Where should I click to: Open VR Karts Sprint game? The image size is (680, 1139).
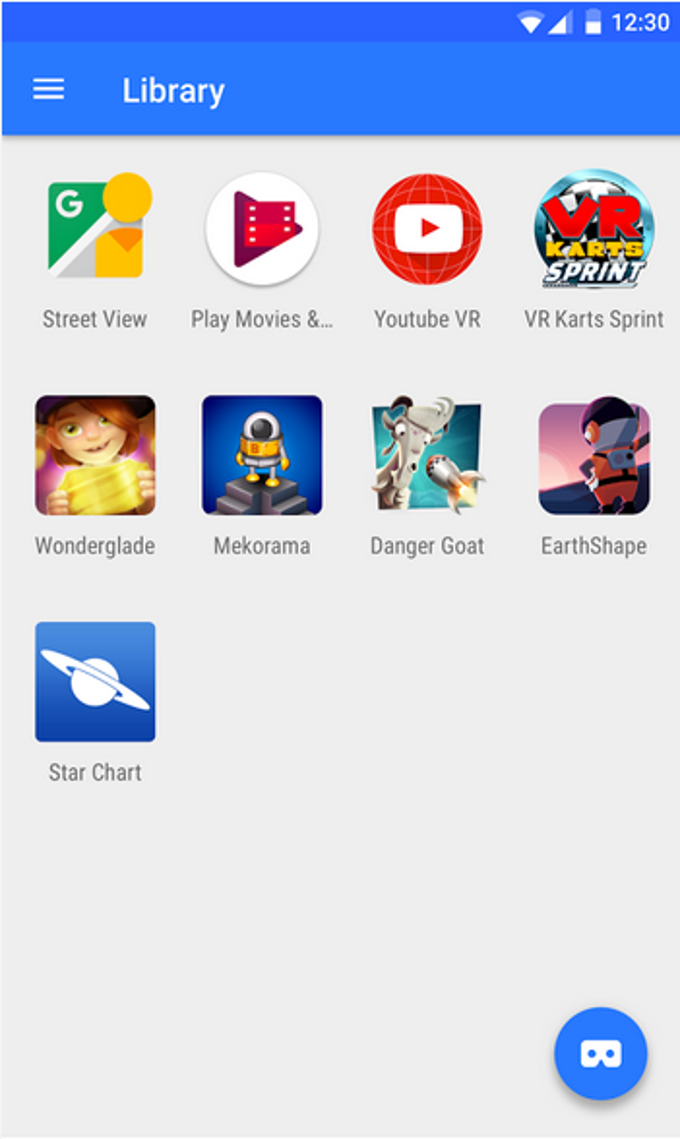point(594,229)
